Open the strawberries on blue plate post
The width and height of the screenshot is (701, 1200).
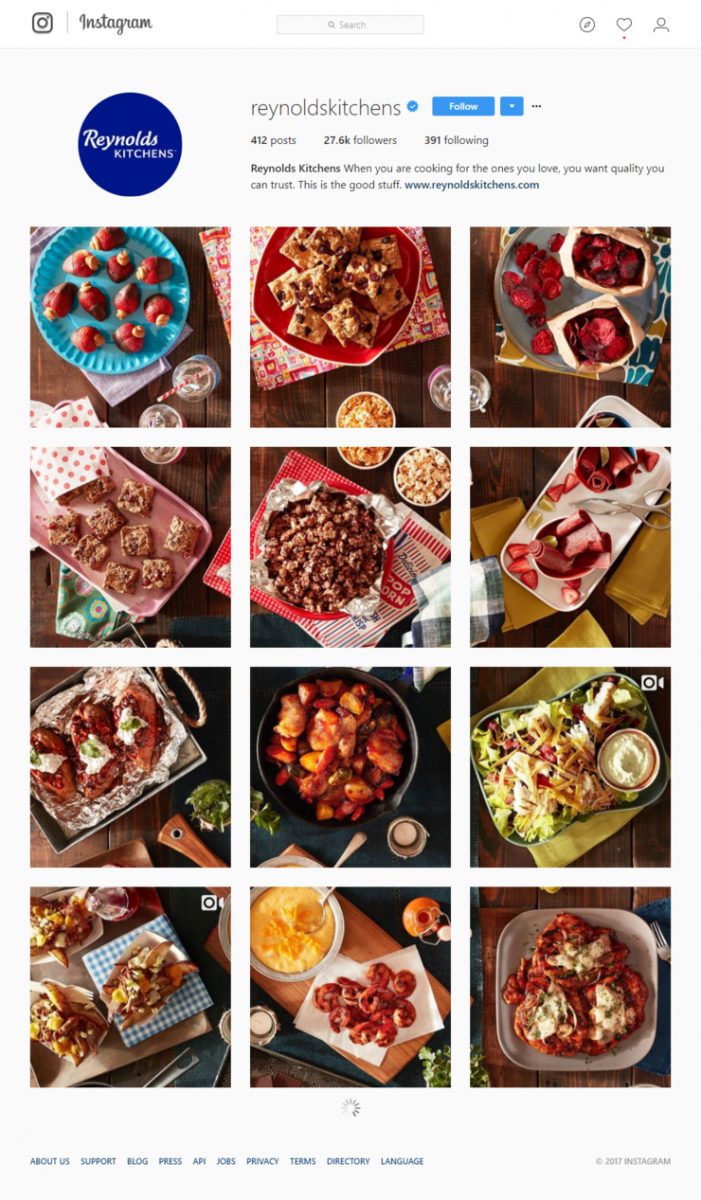pyautogui.click(x=130, y=327)
